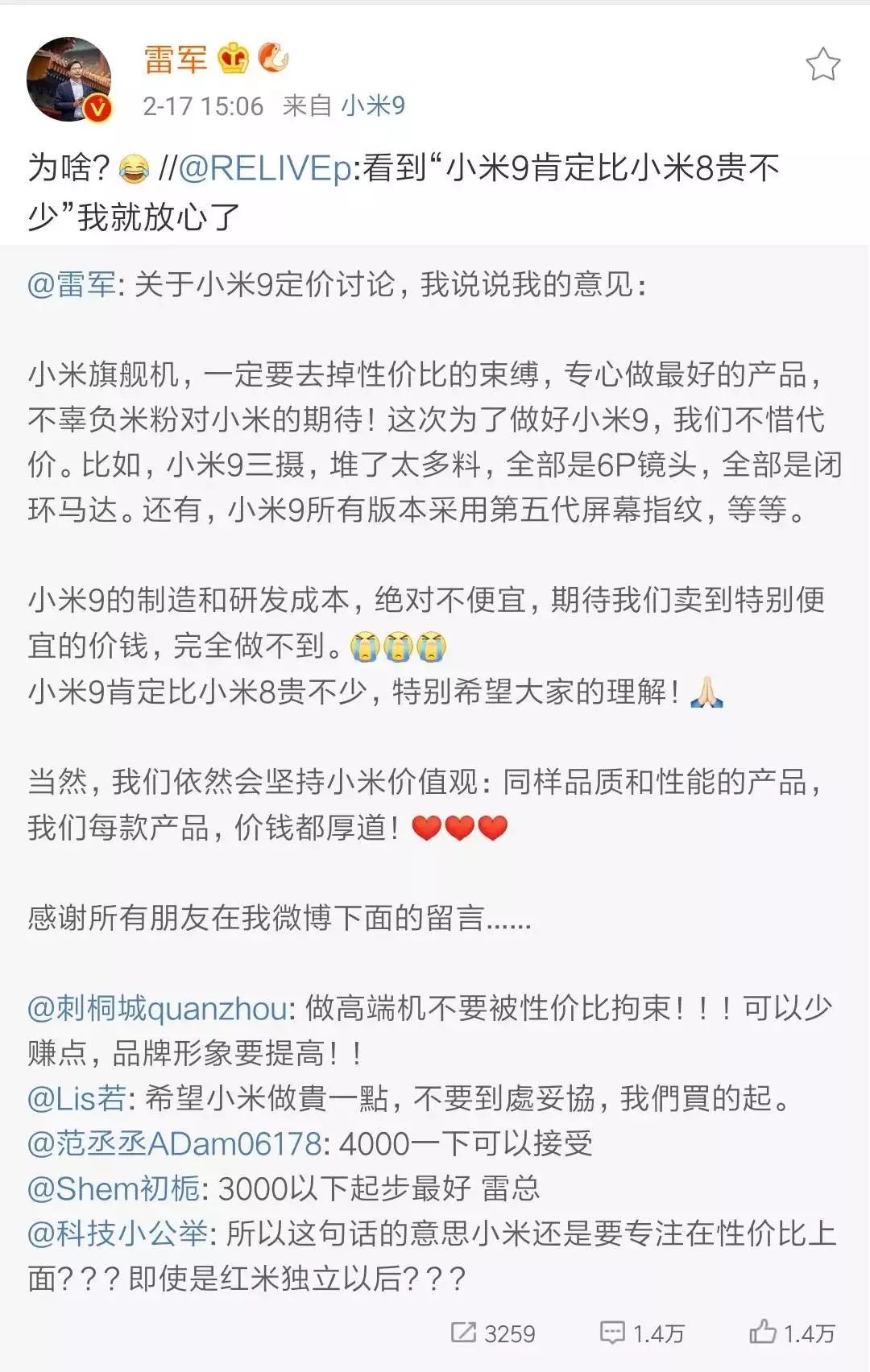Open the 小米9 source link
Image resolution: width=870 pixels, height=1372 pixels.
373,105
